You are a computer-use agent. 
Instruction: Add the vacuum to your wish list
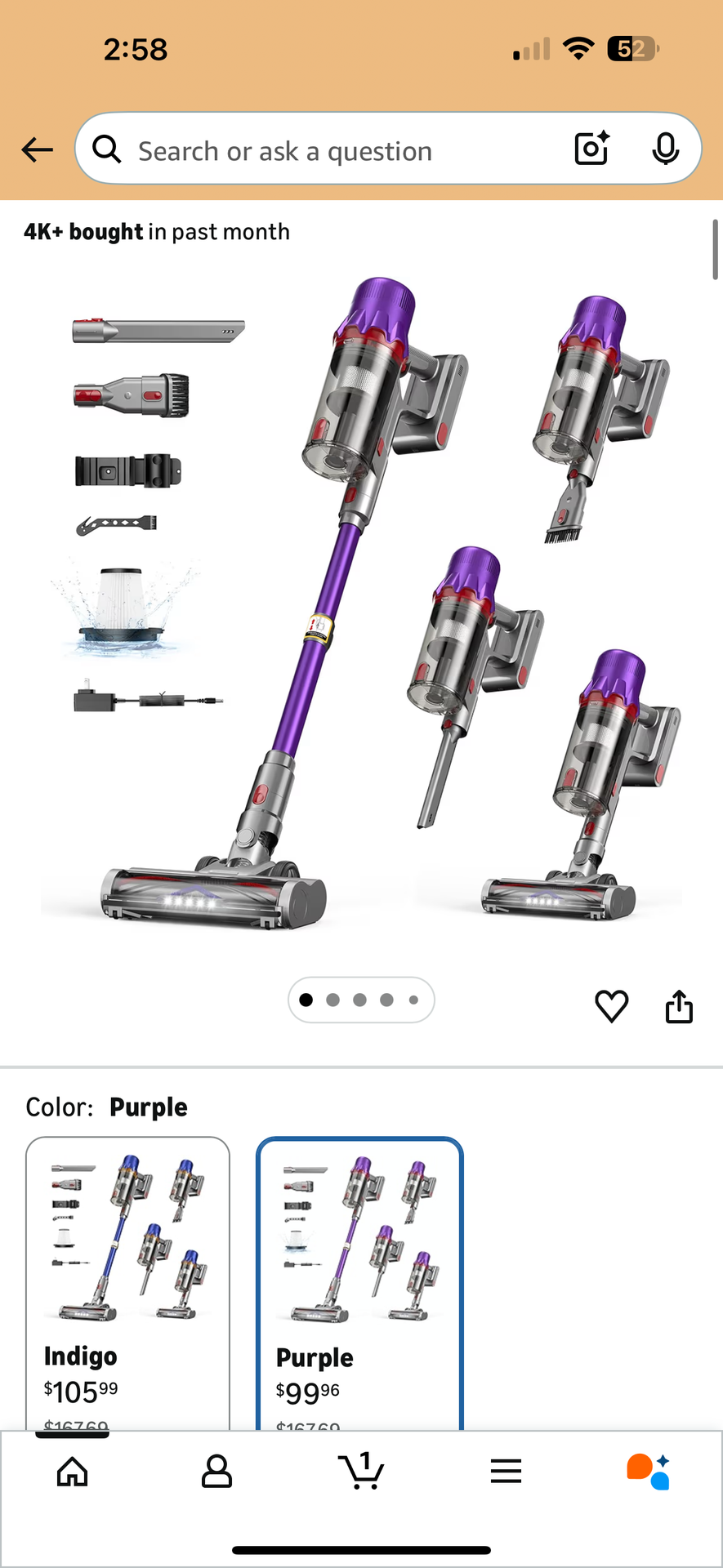pos(611,1006)
